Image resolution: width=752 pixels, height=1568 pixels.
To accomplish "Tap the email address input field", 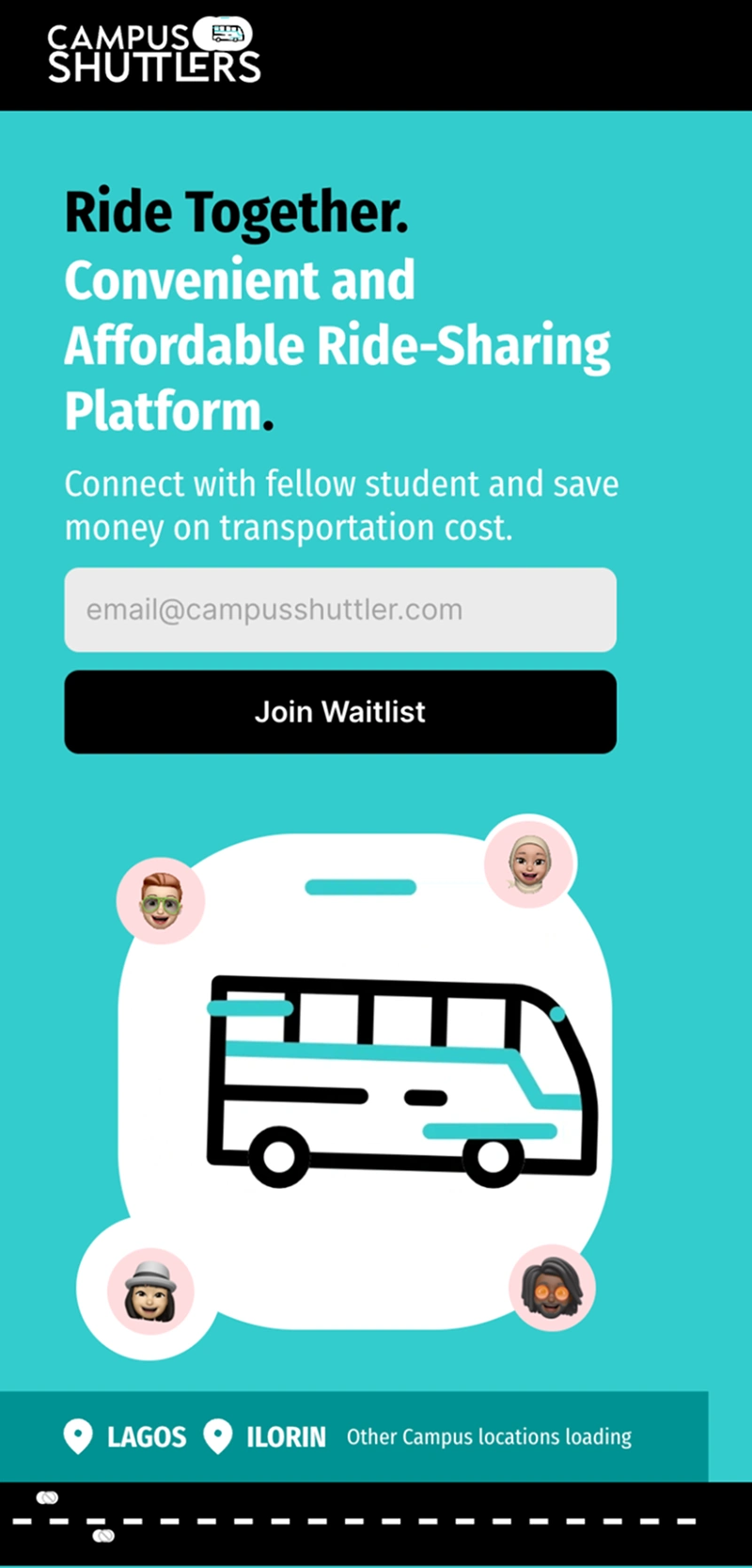I will coord(340,610).
